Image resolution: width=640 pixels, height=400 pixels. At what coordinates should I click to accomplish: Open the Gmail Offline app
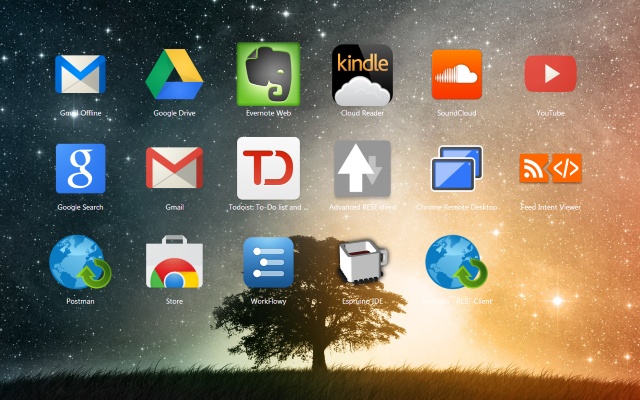(x=80, y=74)
